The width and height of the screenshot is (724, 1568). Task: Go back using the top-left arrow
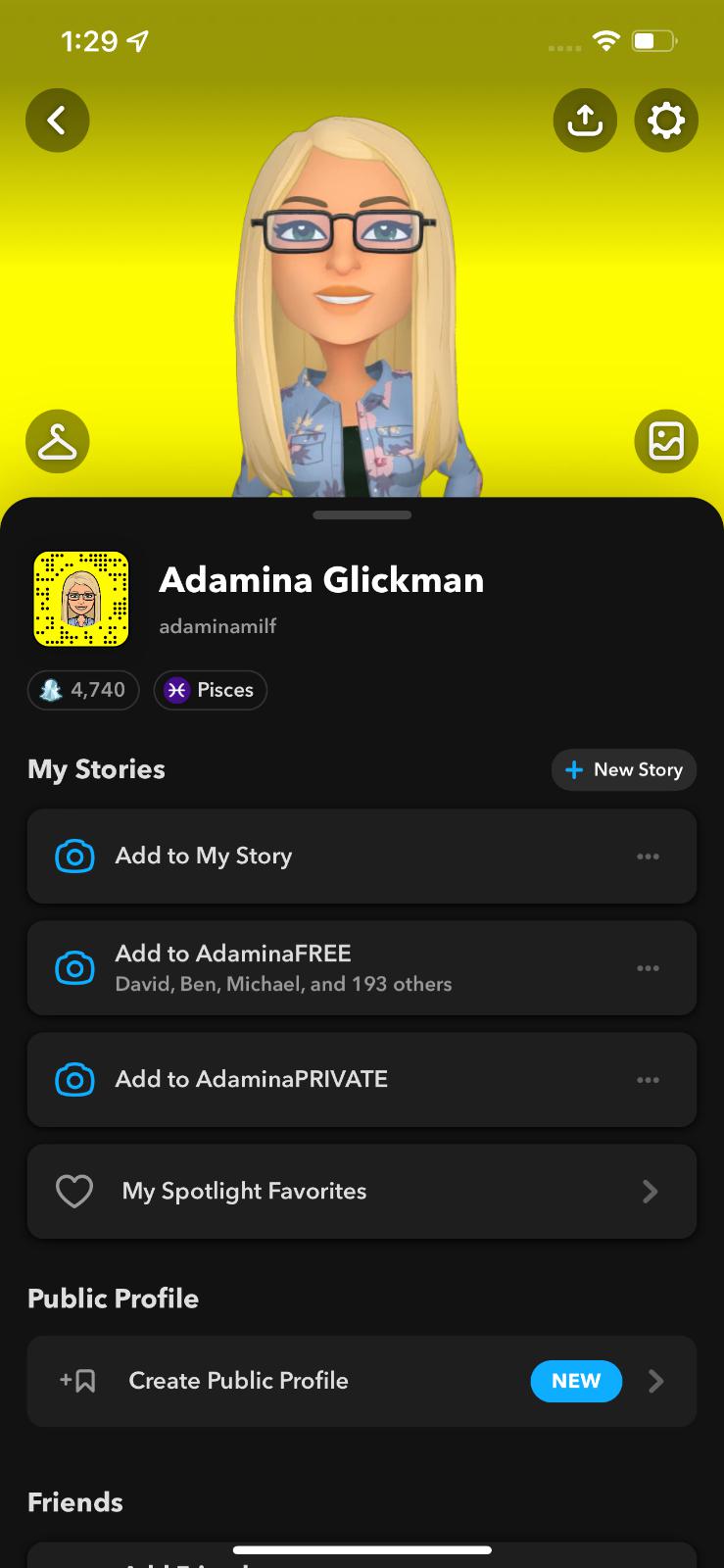[x=57, y=121]
